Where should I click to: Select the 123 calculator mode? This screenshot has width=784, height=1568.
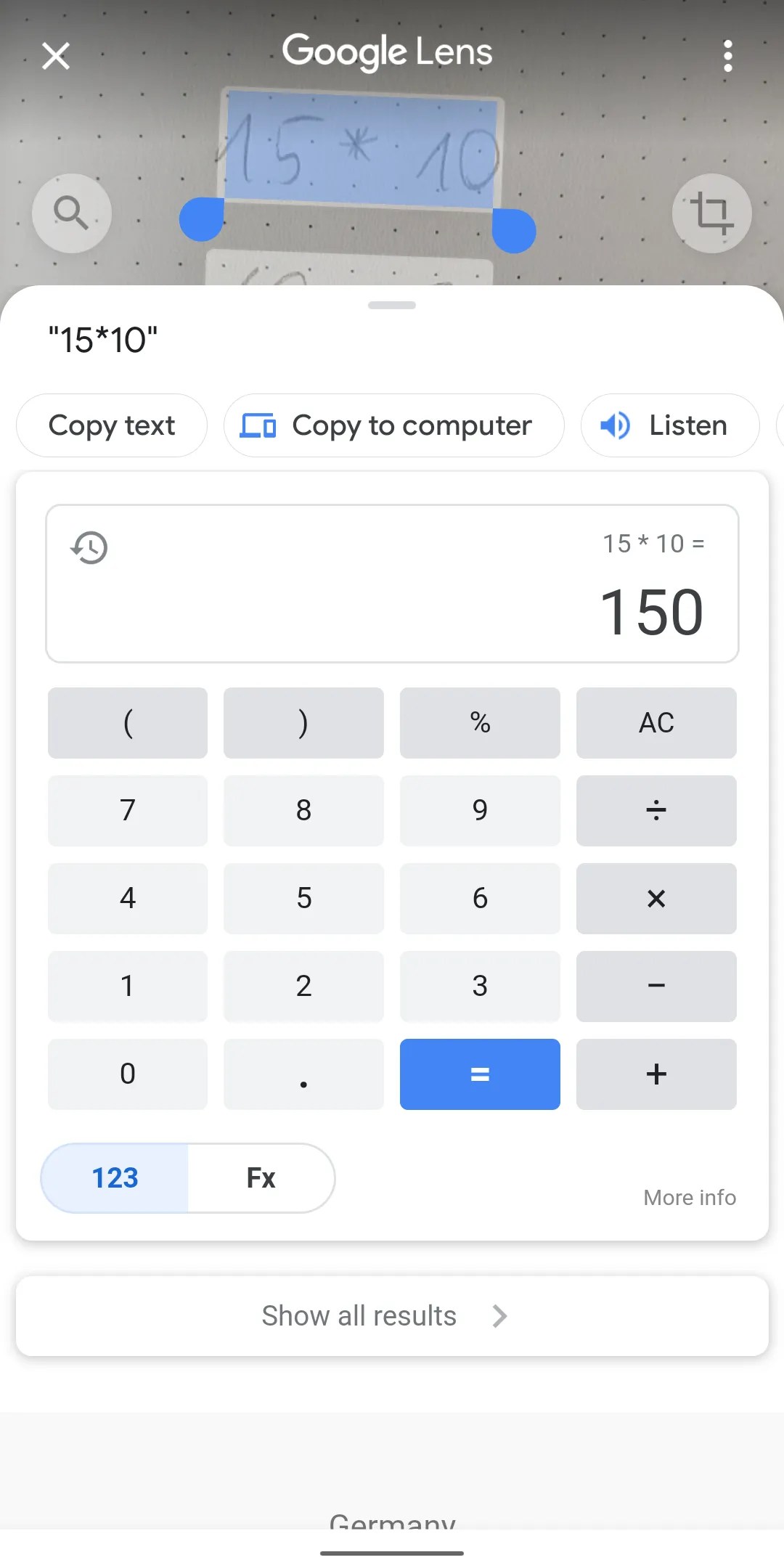115,1177
